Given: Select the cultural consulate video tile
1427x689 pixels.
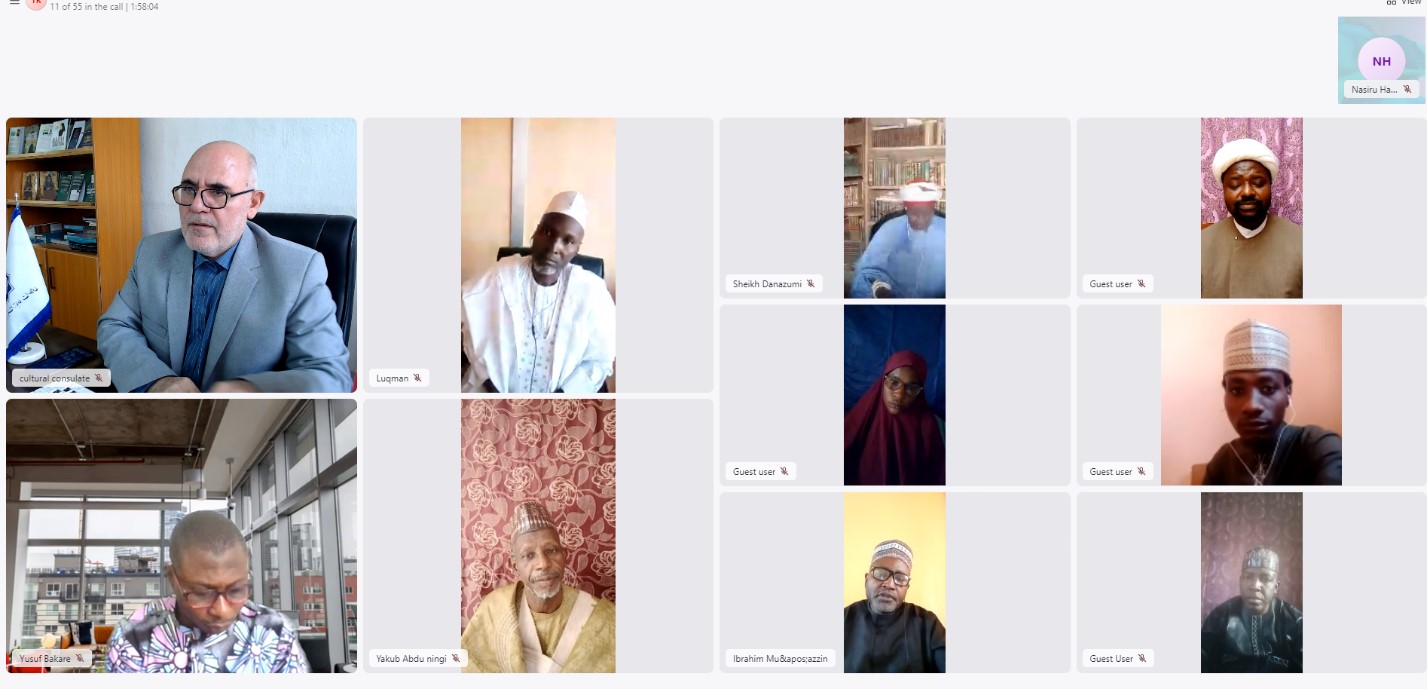Looking at the screenshot, I should pyautogui.click(x=181, y=255).
